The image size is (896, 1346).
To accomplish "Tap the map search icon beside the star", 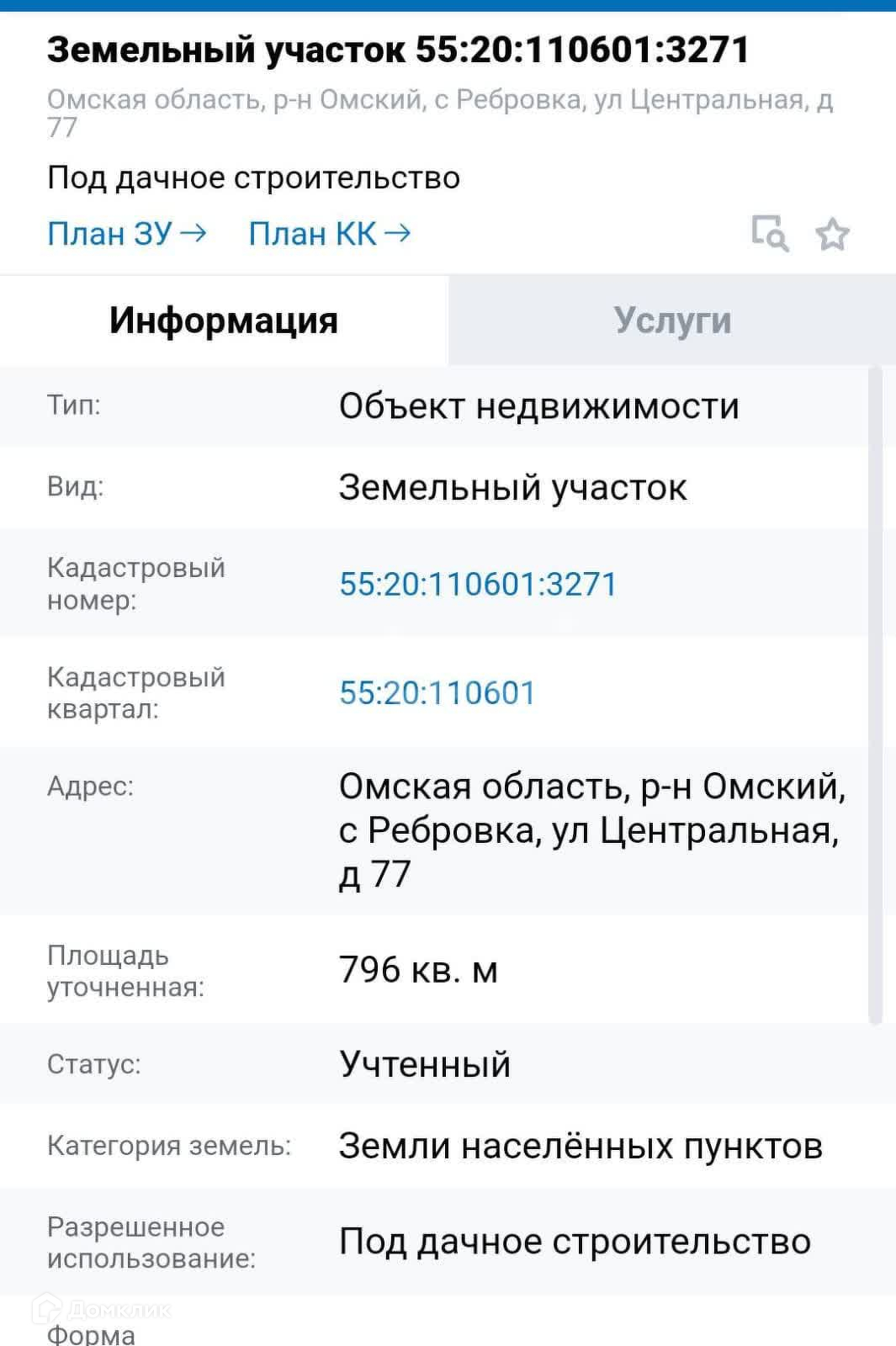I will coord(770,233).
